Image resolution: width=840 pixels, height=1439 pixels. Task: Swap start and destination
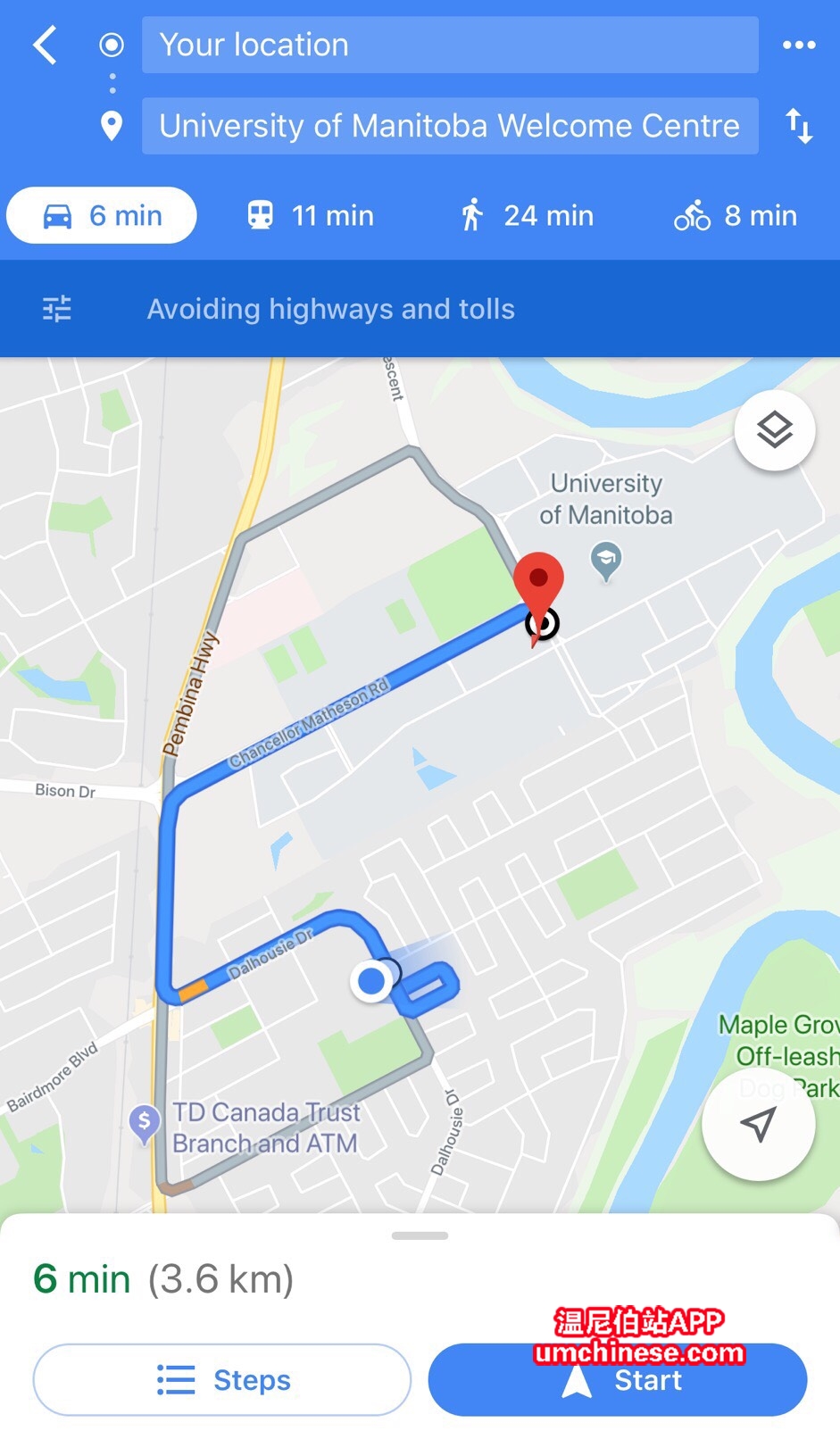(x=798, y=126)
